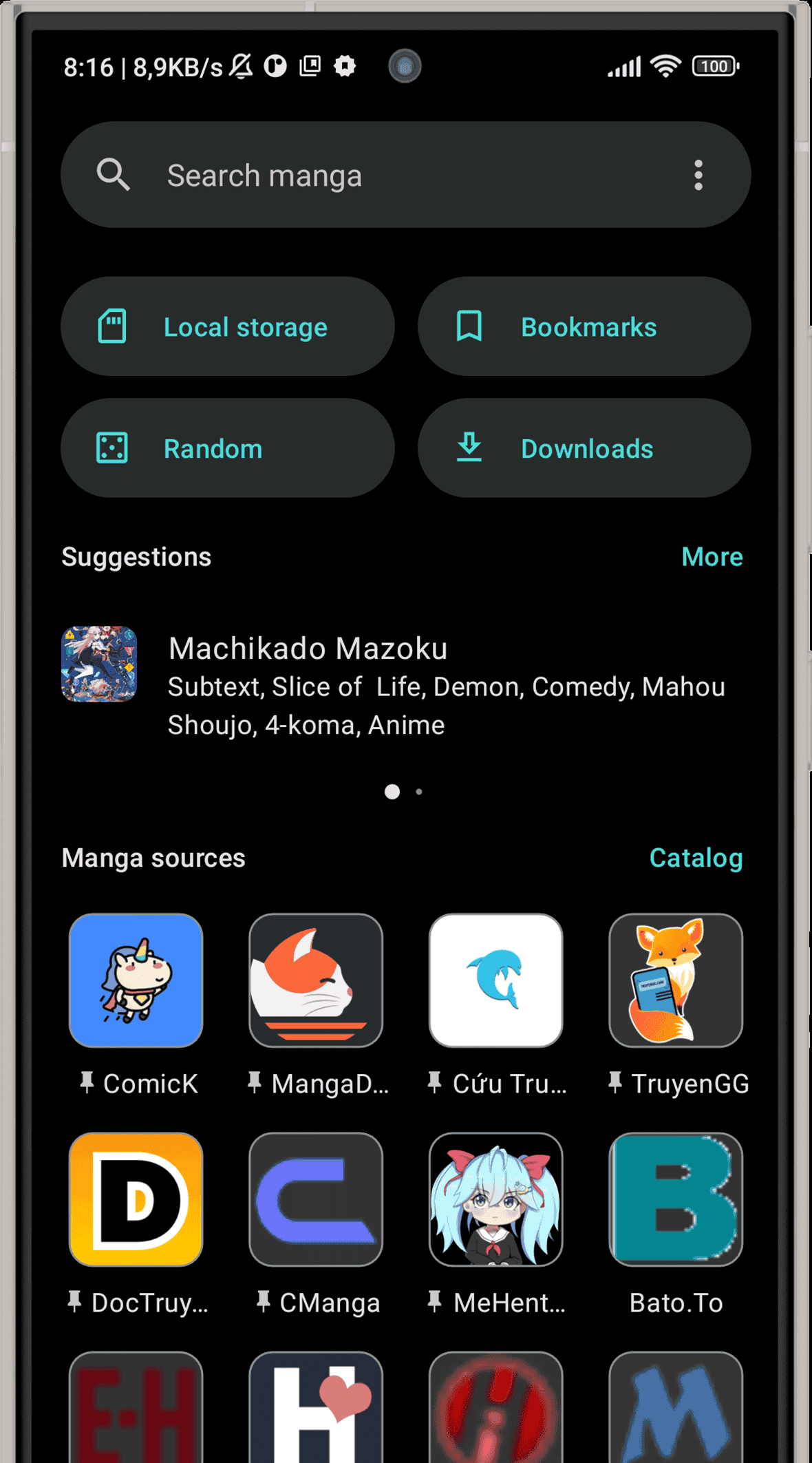Tap the Search manga field

(x=385, y=176)
